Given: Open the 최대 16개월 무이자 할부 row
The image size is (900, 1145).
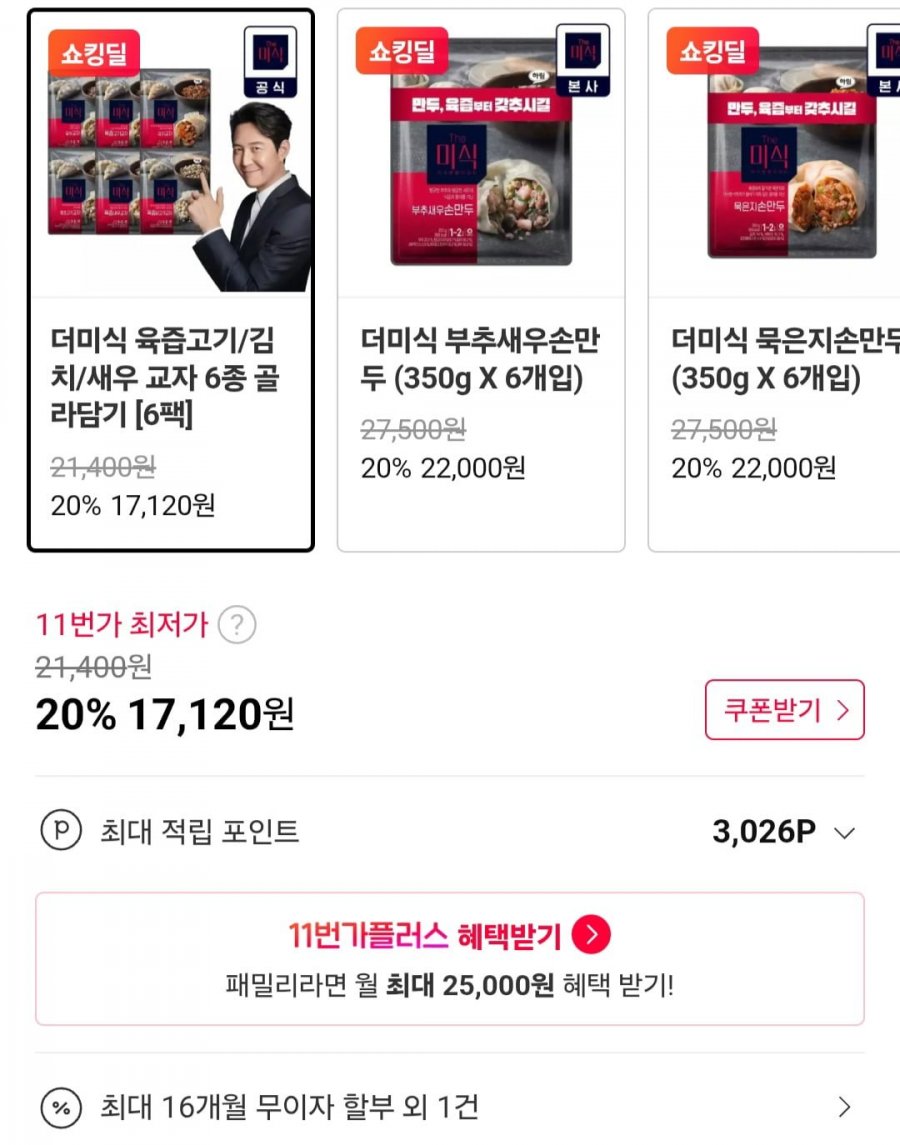Looking at the screenshot, I should coord(449,1107).
